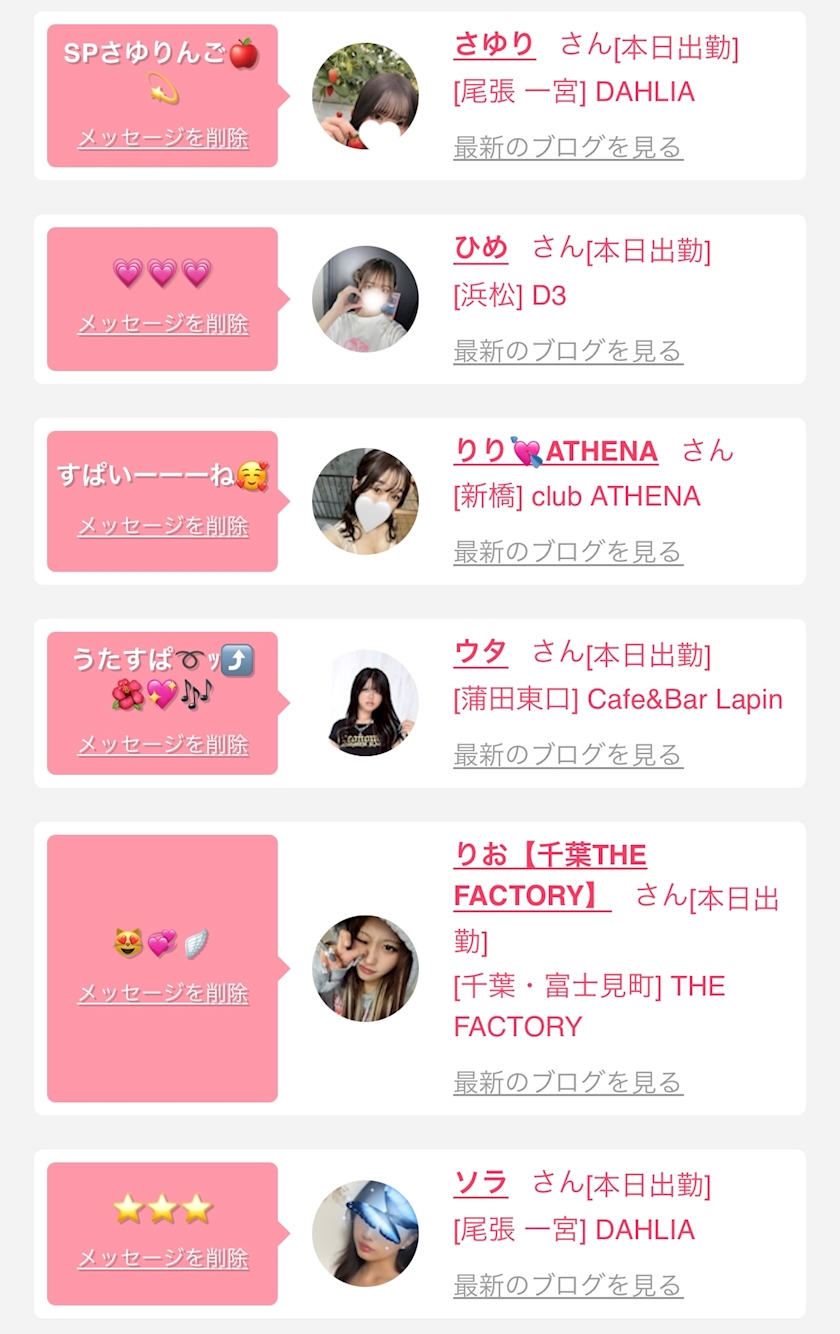Open ウタ's profile name link
This screenshot has height=1334, width=840.
[x=481, y=653]
